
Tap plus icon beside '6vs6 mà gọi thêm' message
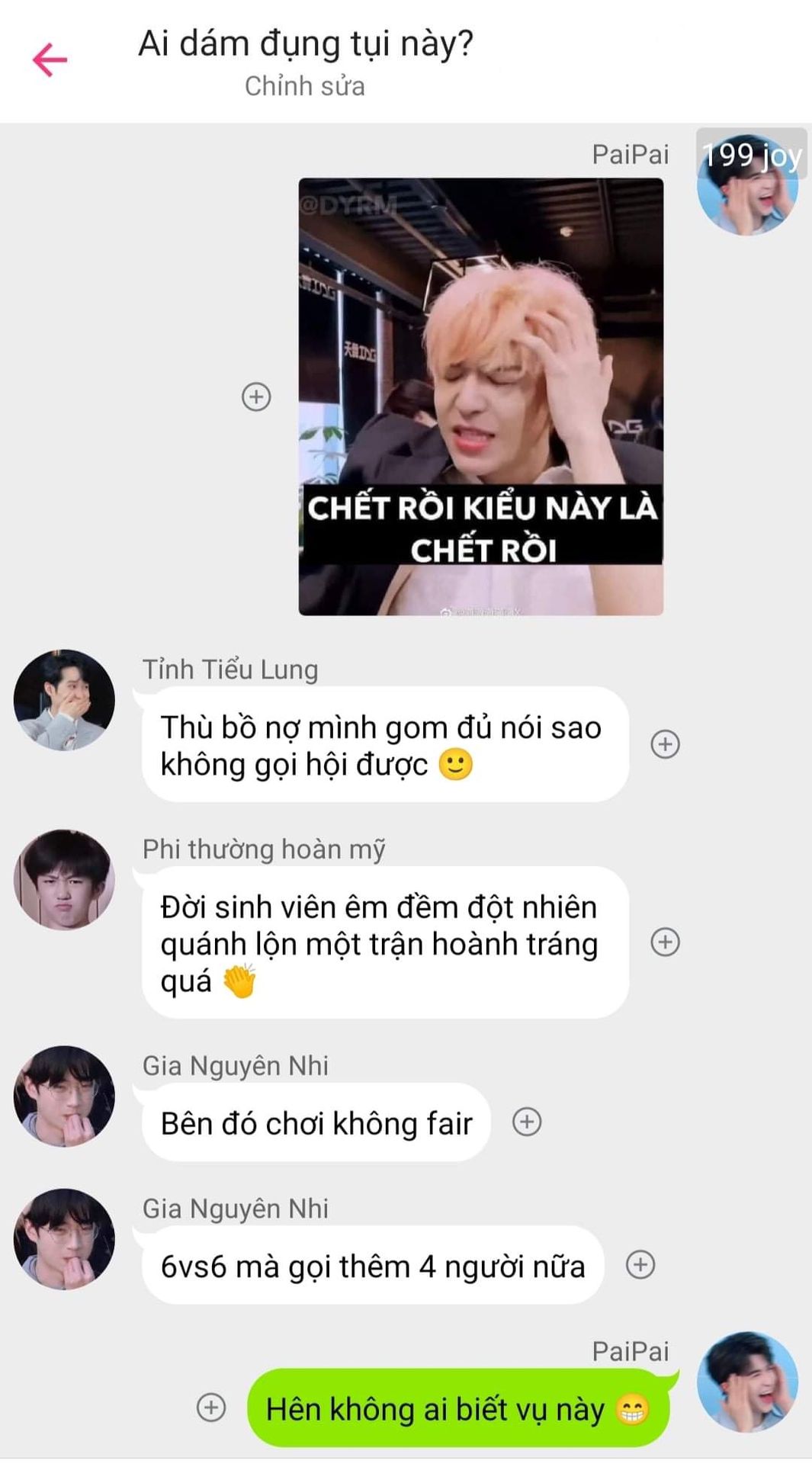[640, 1264]
